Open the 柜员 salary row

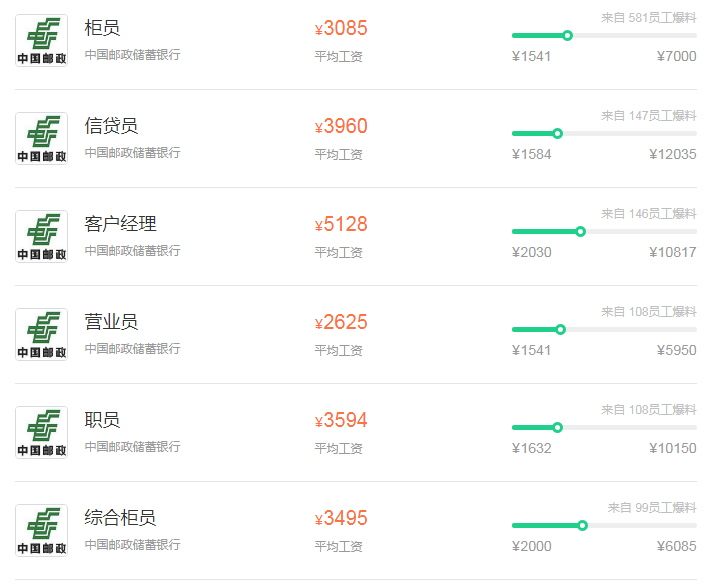point(102,29)
